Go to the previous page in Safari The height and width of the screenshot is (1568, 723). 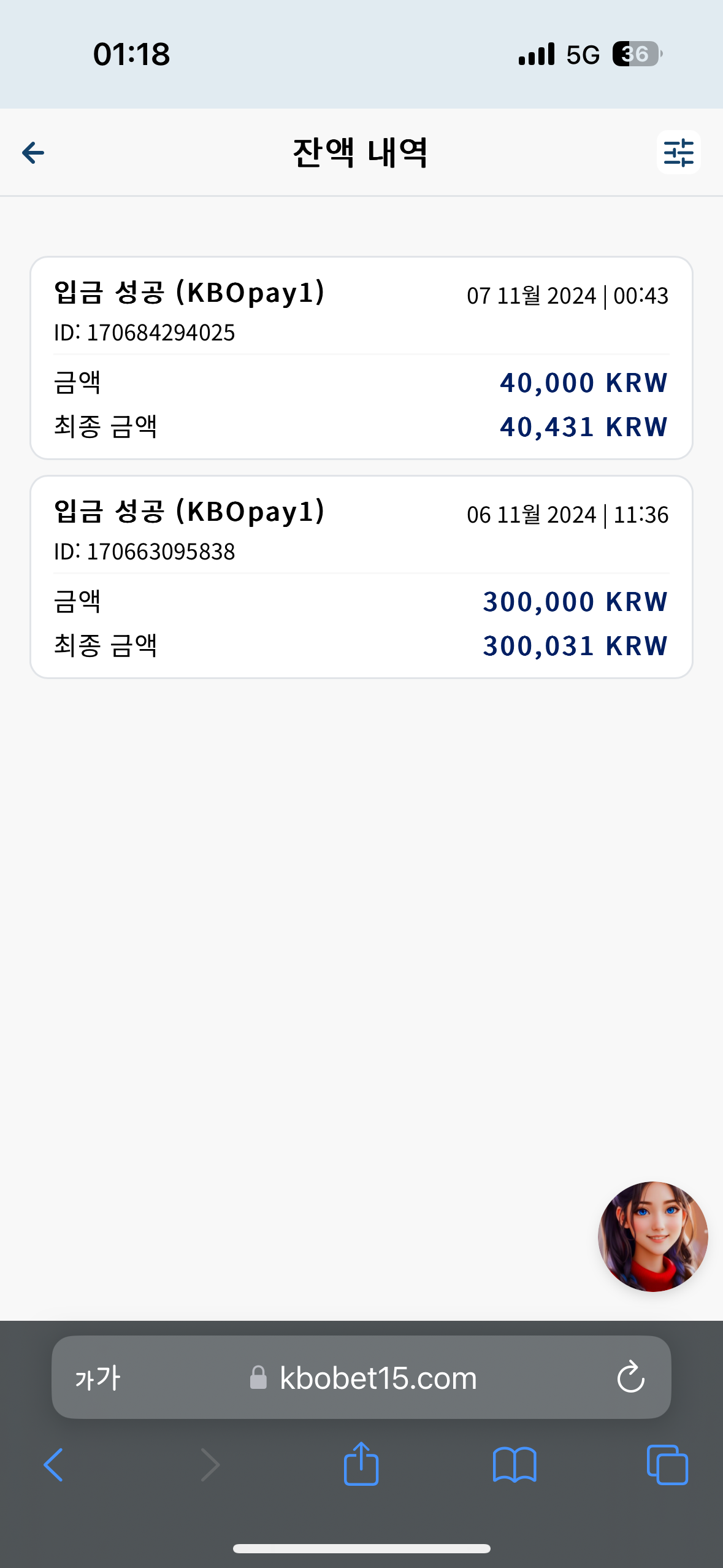[53, 1465]
